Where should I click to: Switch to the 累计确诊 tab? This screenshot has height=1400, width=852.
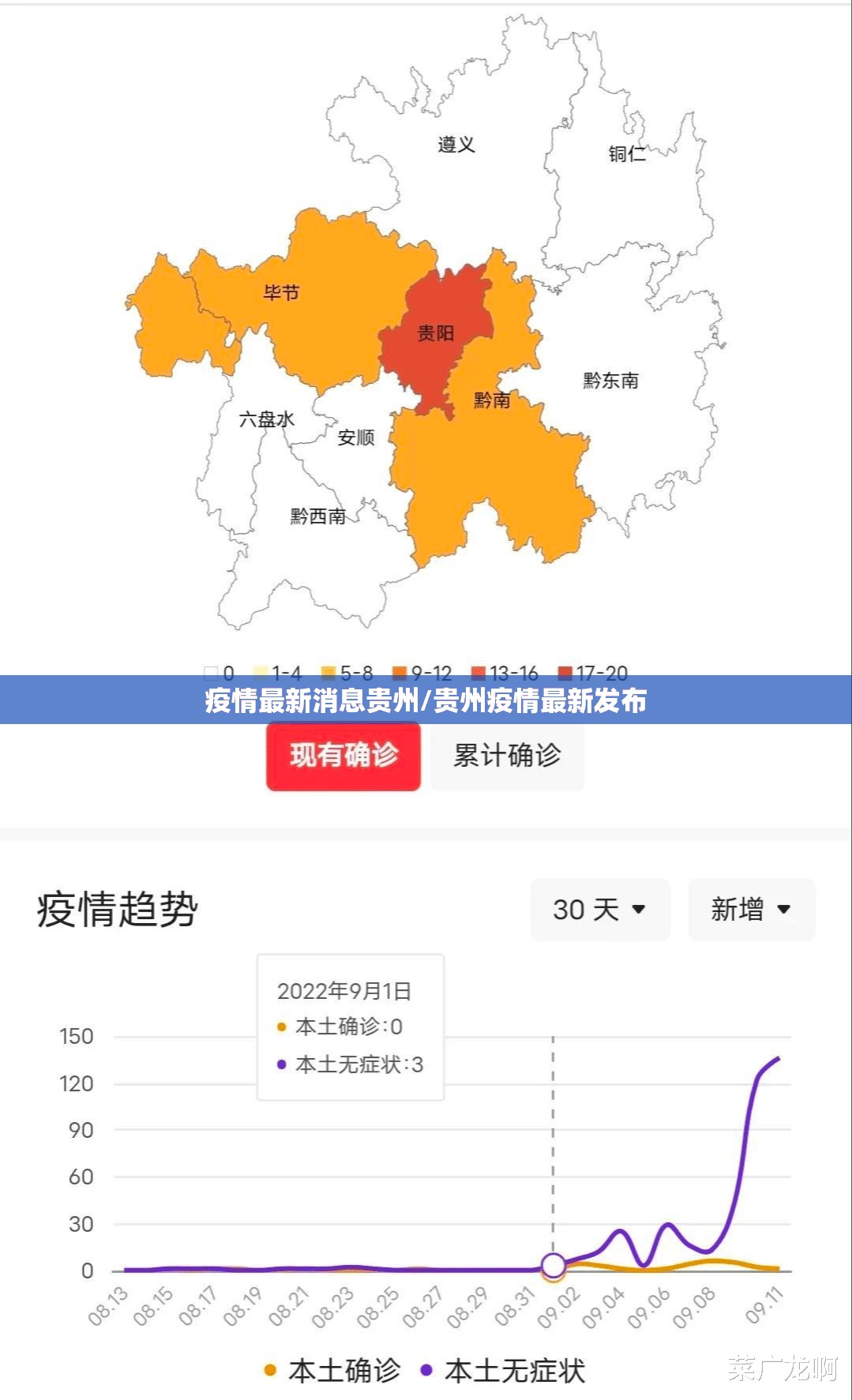507,756
